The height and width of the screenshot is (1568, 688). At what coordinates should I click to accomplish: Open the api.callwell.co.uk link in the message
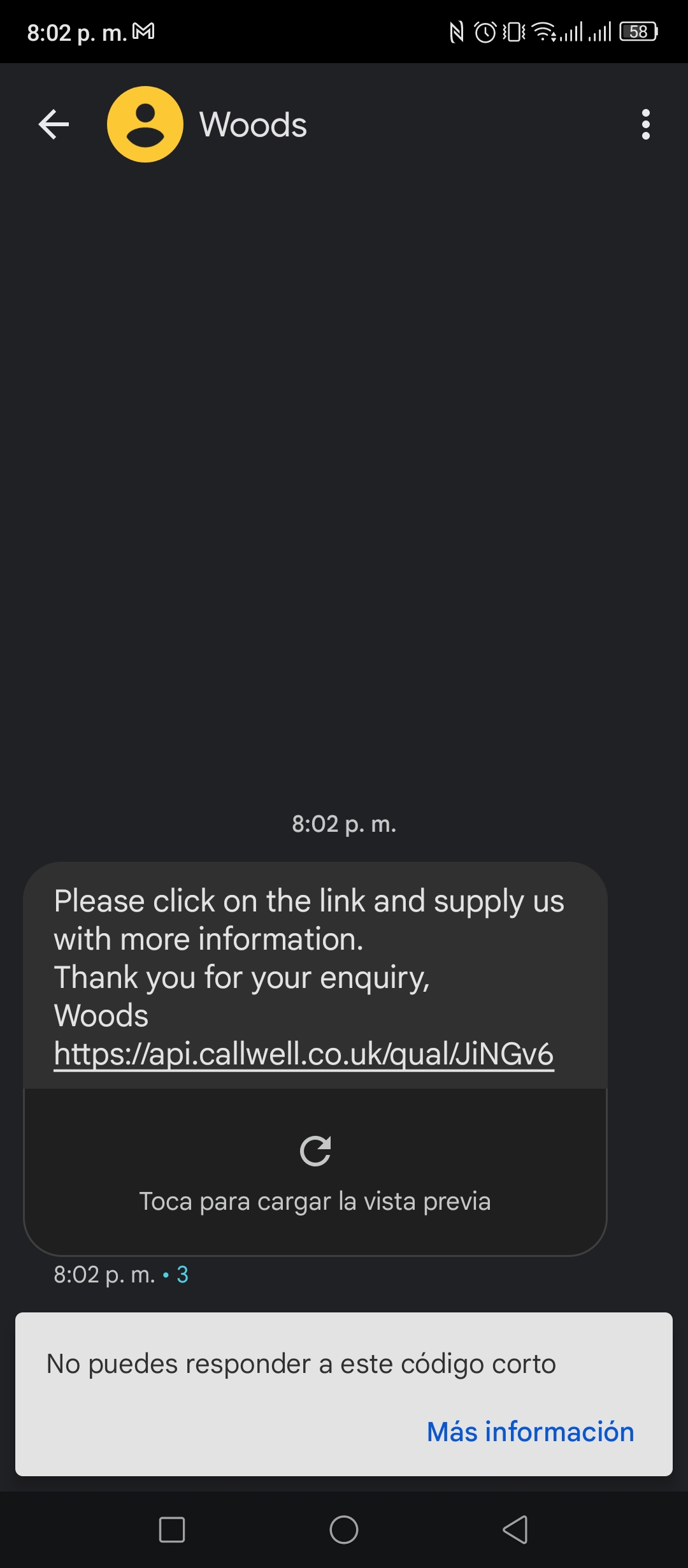[x=304, y=1054]
